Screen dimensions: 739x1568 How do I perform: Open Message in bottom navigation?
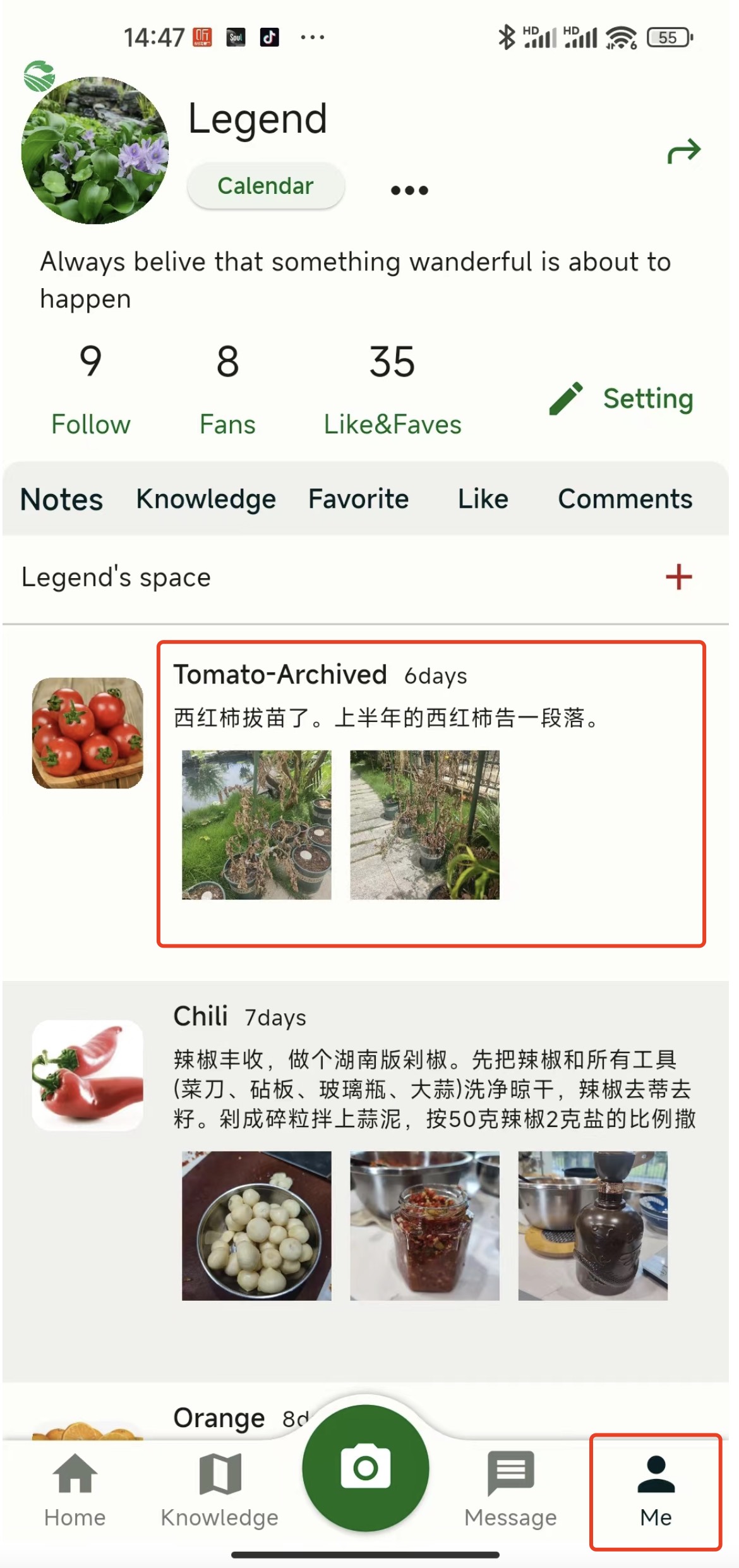pyautogui.click(x=510, y=1491)
